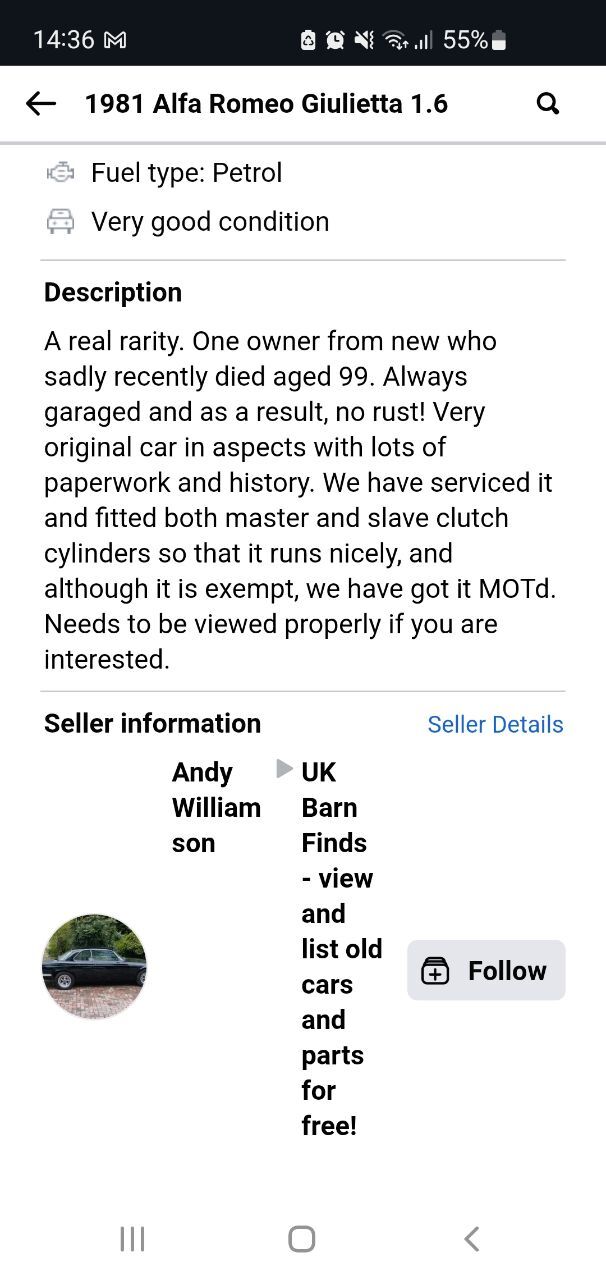606x1280 pixels.
Task: Open the UK Barn Finds group link
Action: [341, 949]
